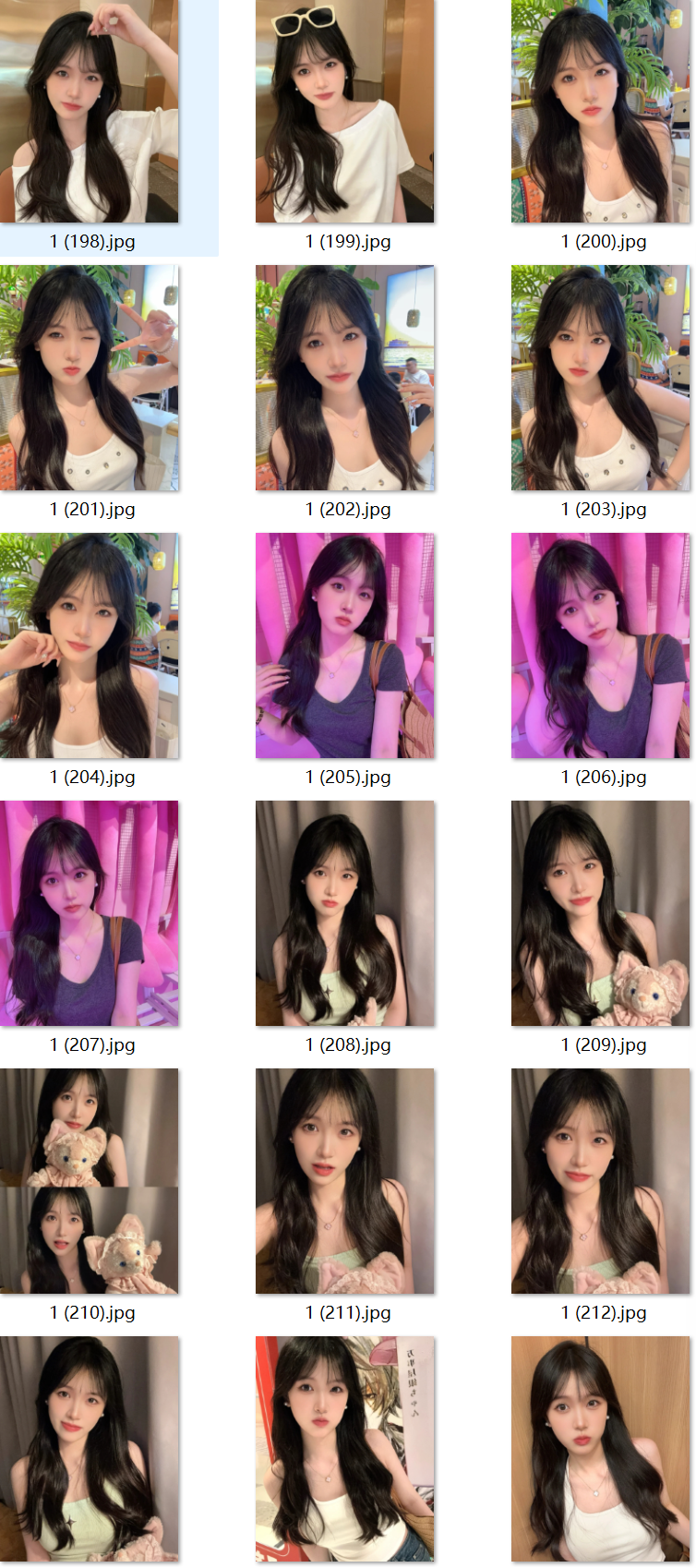
Task: Tap the file 1 (209).jpg
Action: [x=600, y=914]
